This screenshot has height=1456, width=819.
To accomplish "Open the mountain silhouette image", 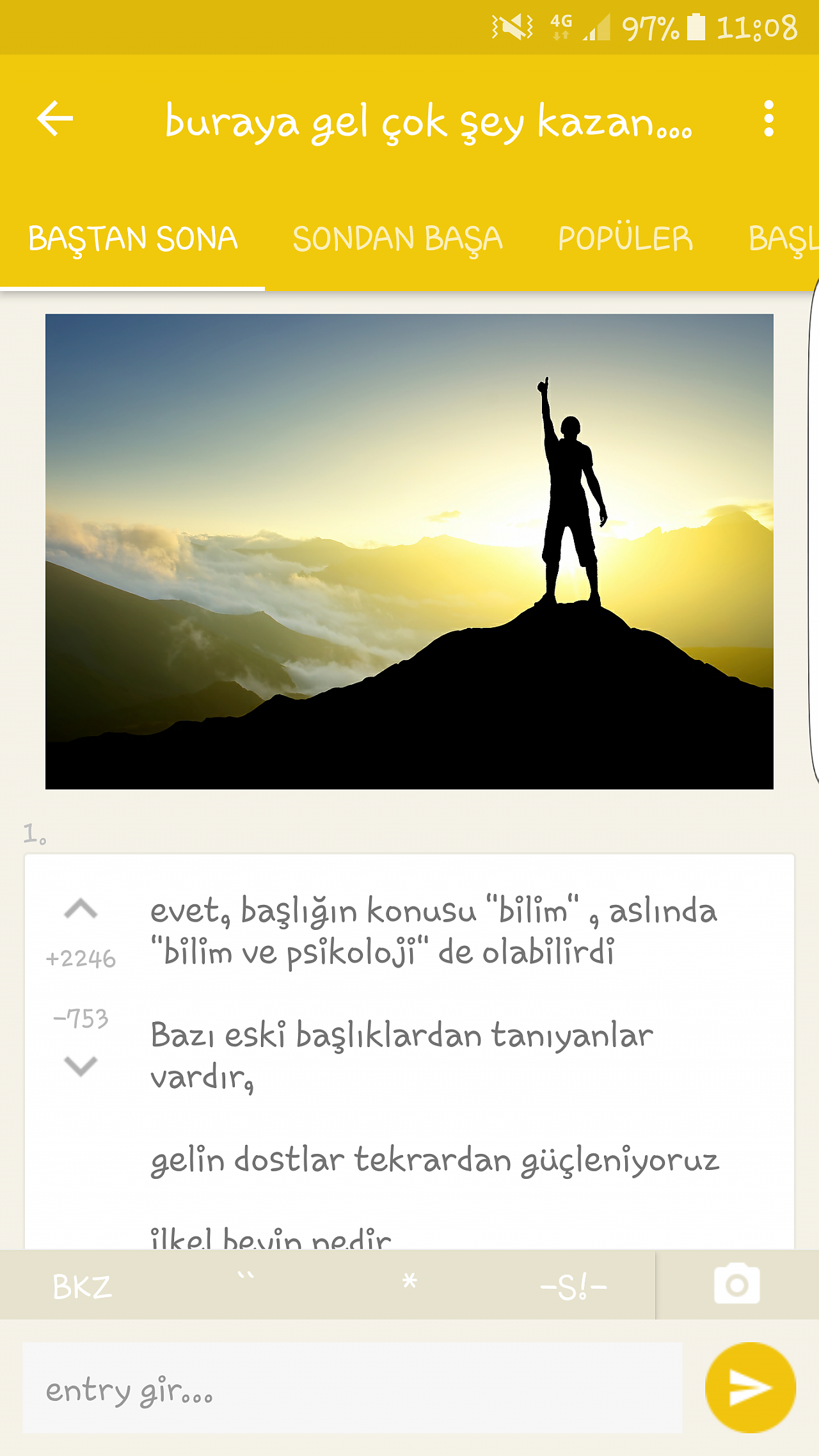I will pos(409,551).
